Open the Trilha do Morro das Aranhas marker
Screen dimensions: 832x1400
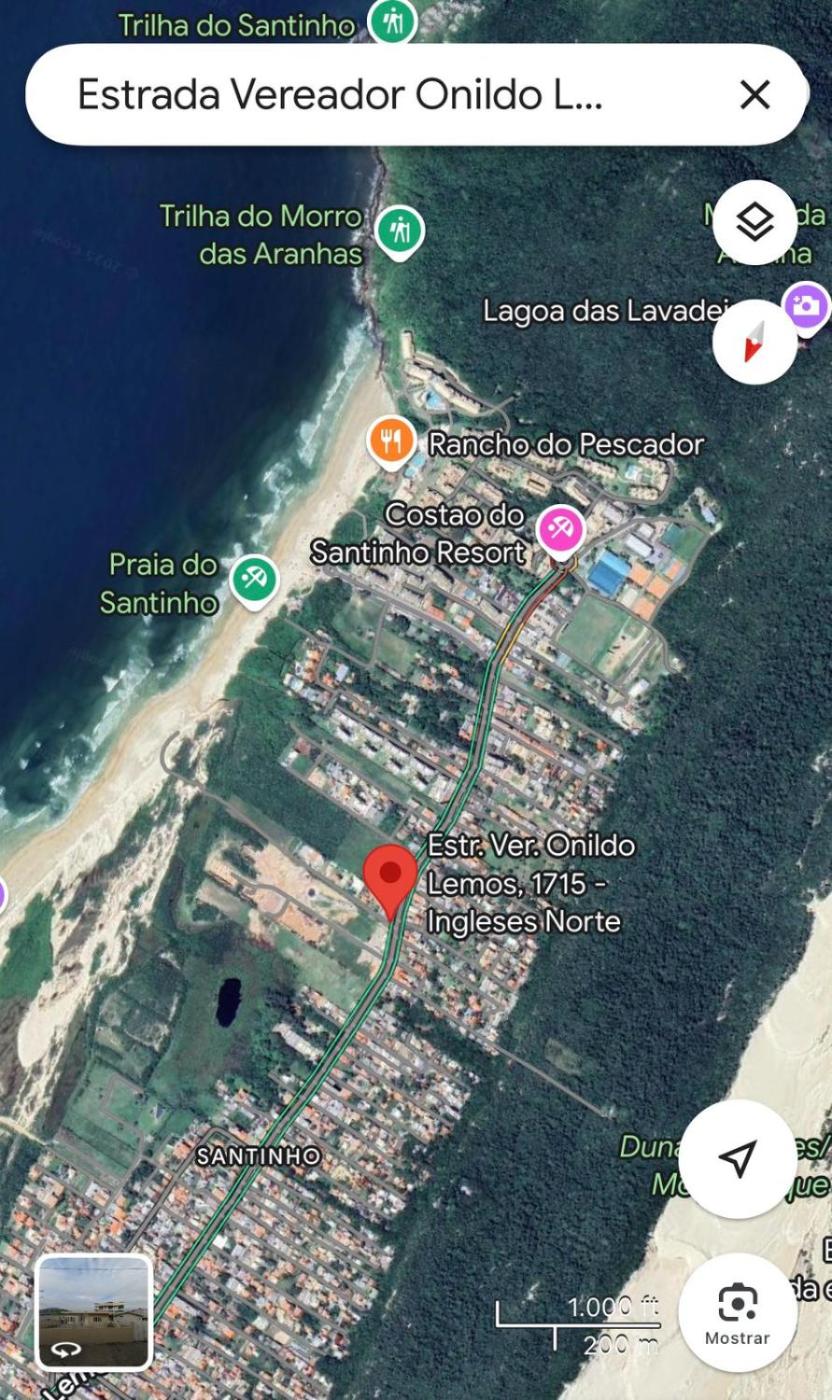400,230
